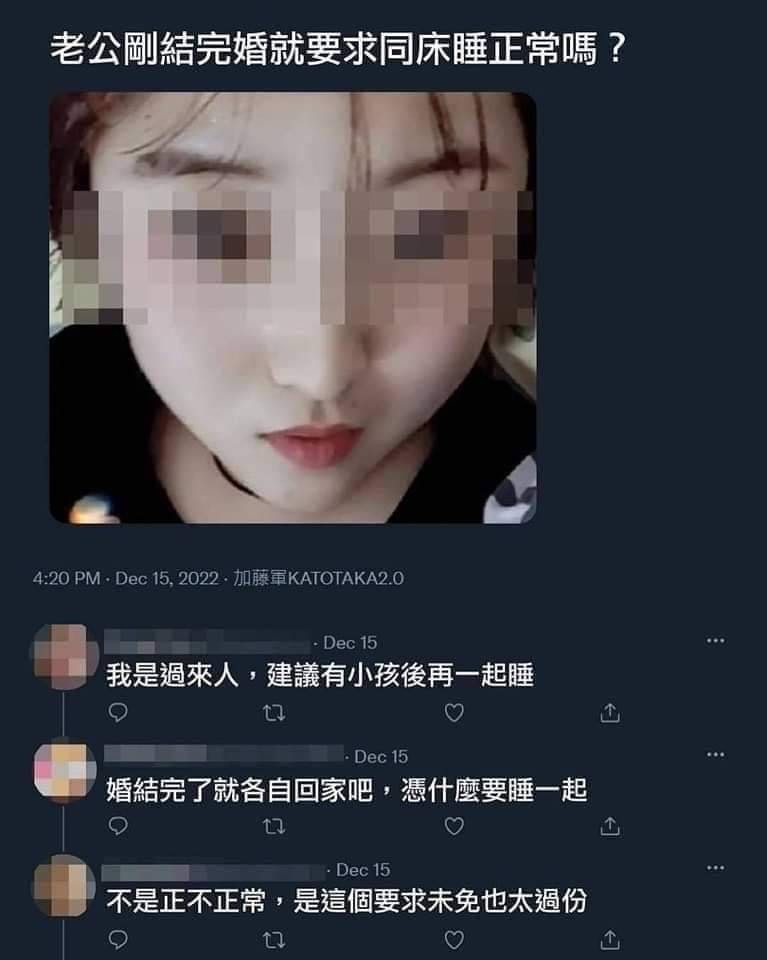
Task: Reply to the 不是正不正常 comment
Action: click(118, 940)
